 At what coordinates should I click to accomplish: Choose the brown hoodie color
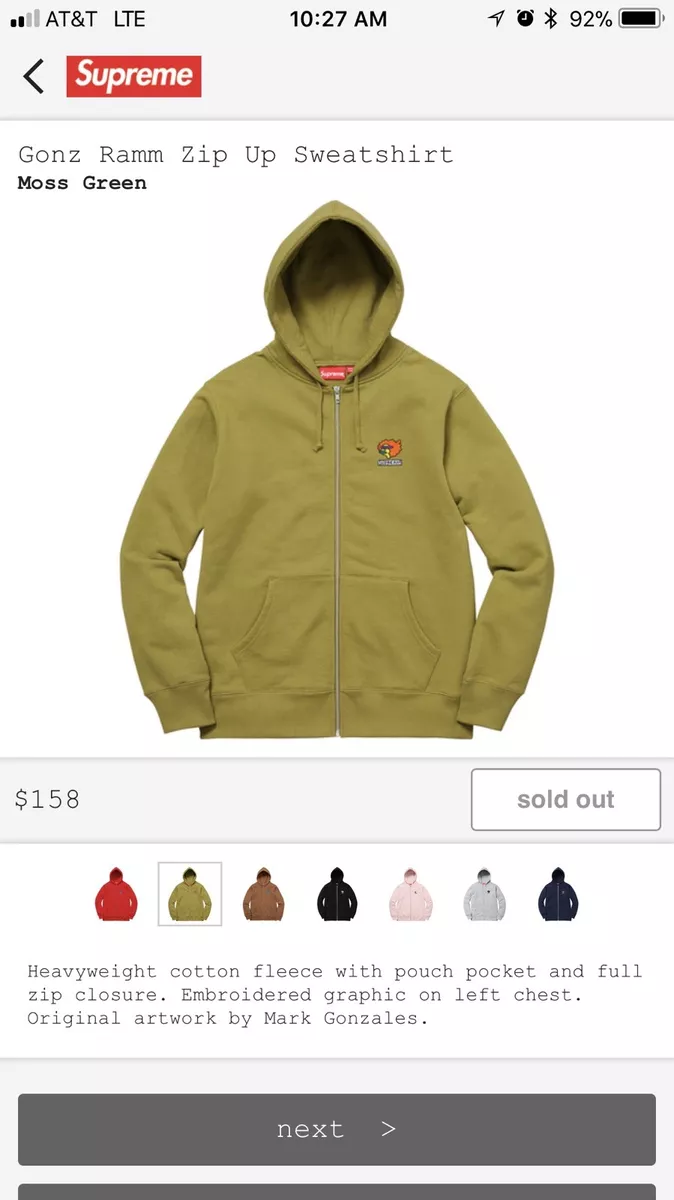coord(263,894)
